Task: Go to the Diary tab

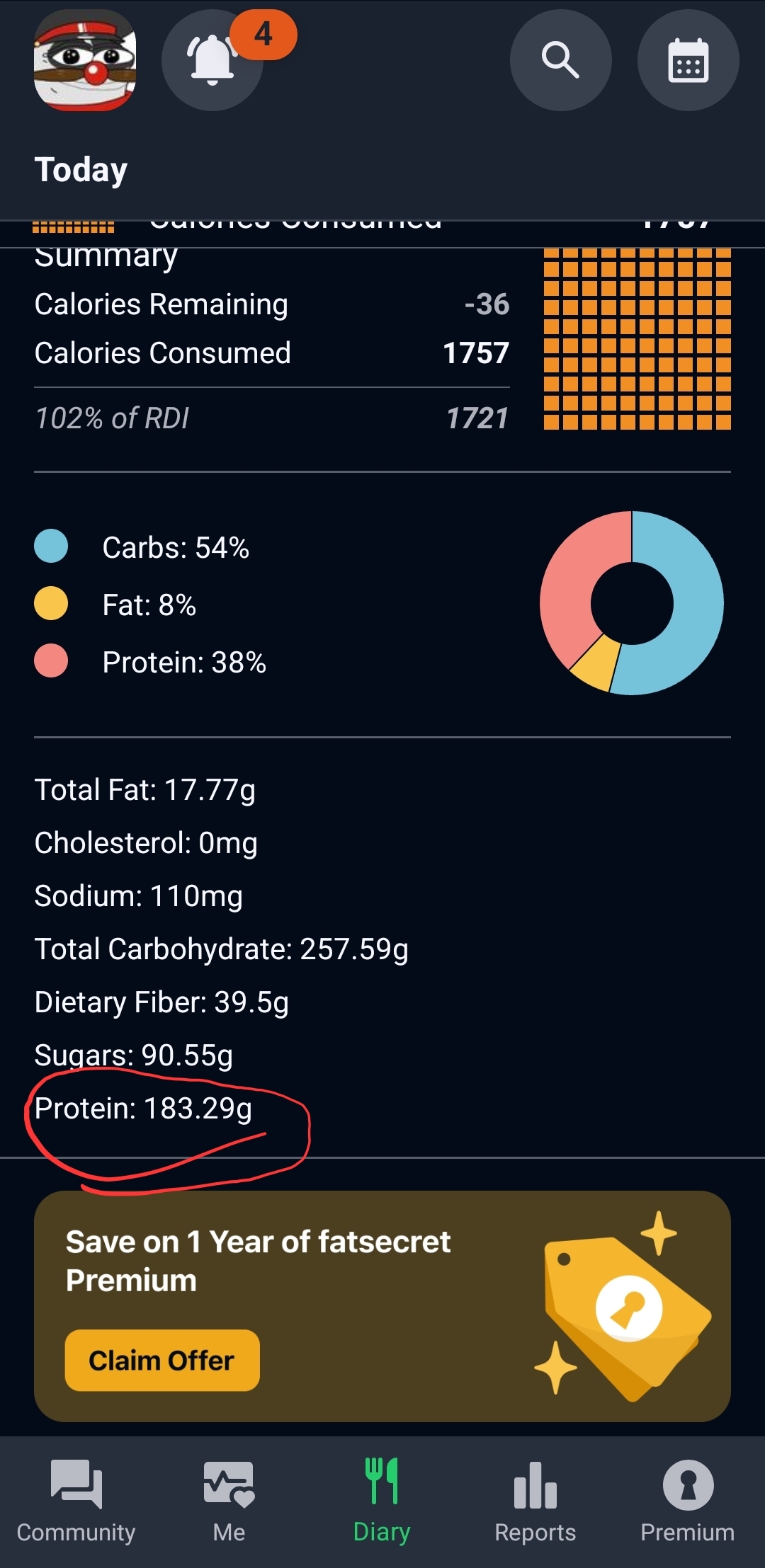Action: coord(382,1501)
